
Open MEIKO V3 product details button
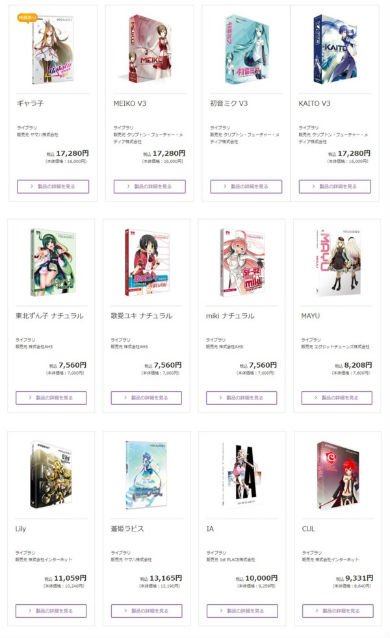click(x=149, y=186)
